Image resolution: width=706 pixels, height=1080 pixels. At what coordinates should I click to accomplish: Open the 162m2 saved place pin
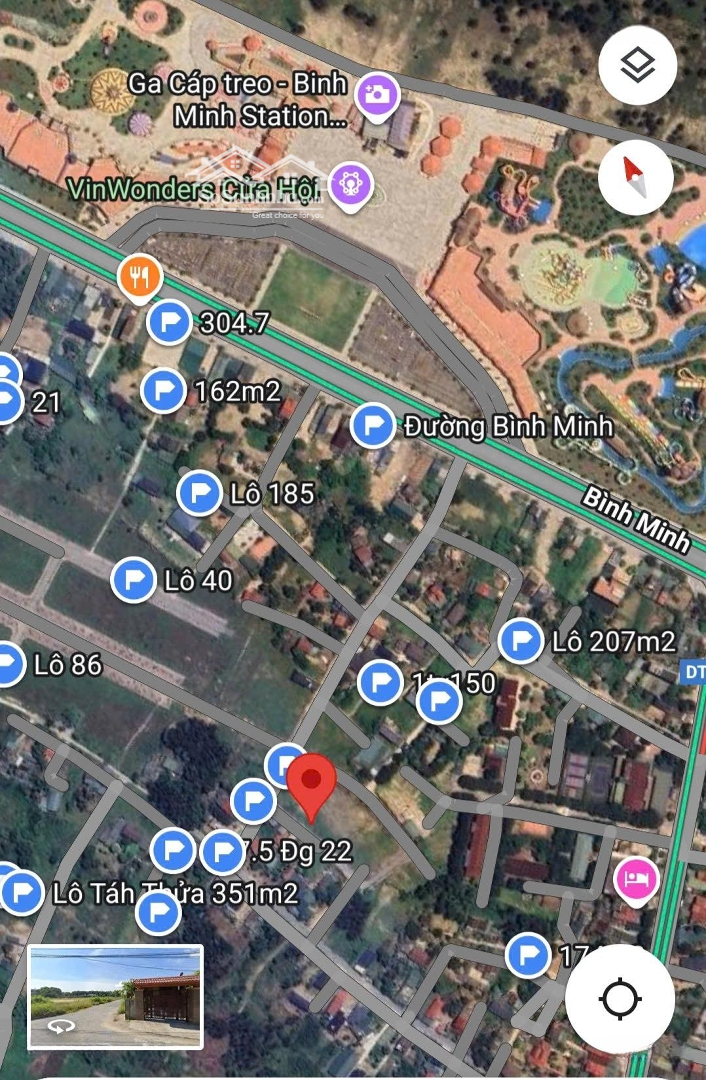pos(162,391)
